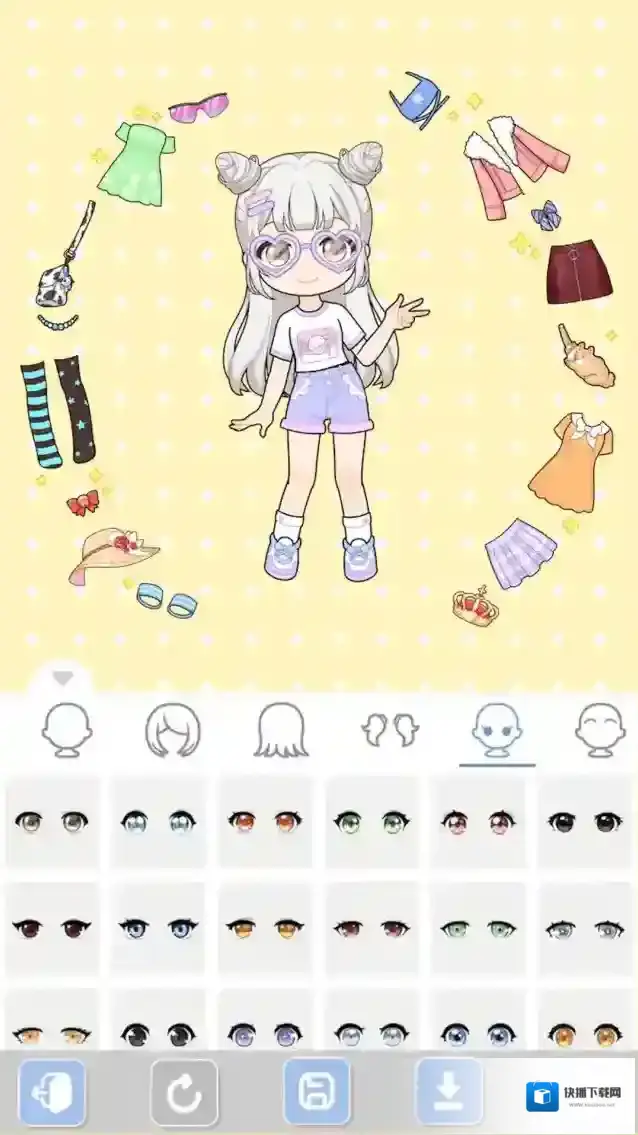The width and height of the screenshot is (638, 1135).
Task: Choose the gray eyes in the top row
Action: [52, 822]
